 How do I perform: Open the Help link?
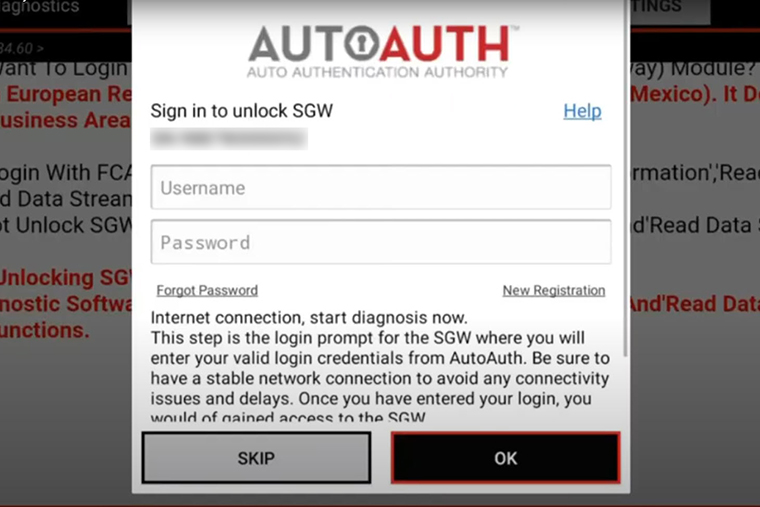(x=582, y=111)
